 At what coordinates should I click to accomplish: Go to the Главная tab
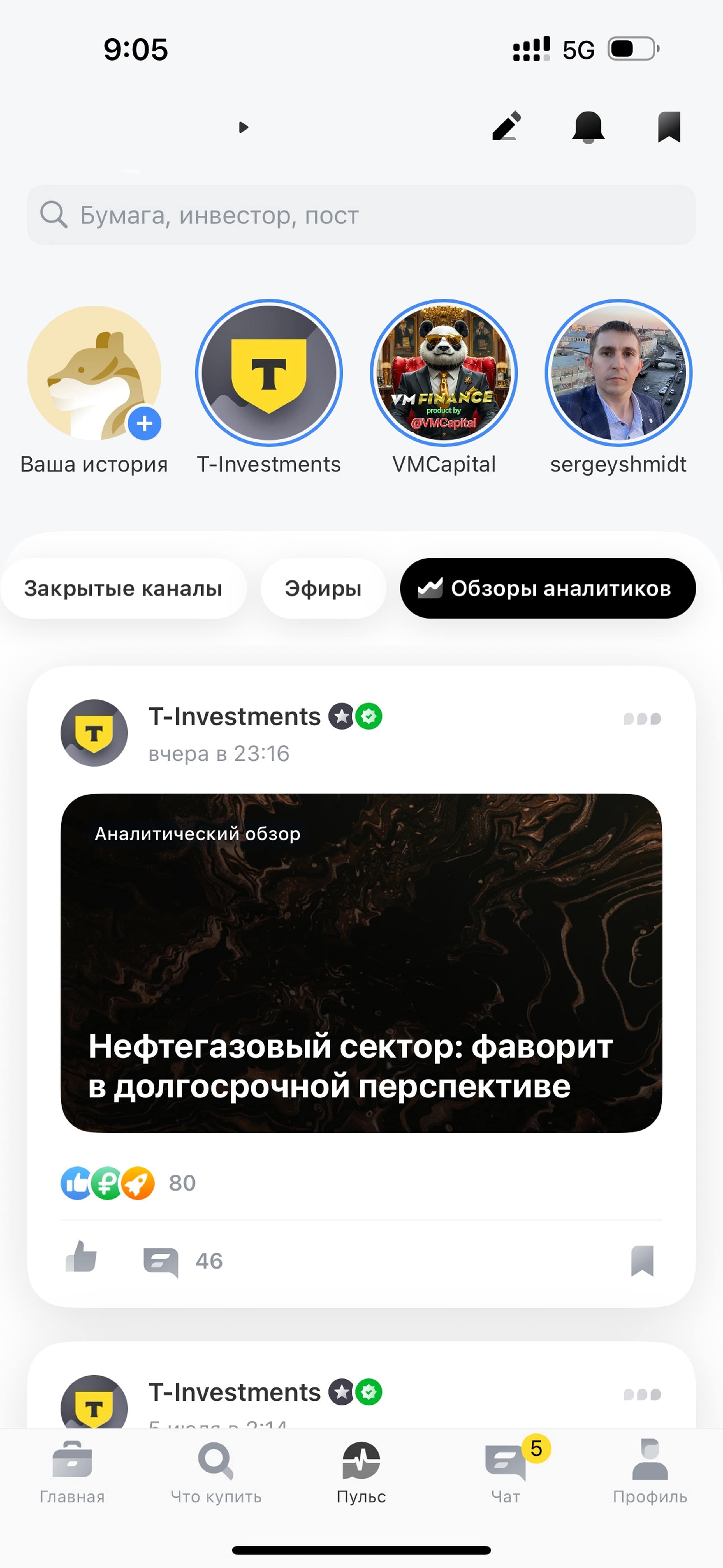72,1472
